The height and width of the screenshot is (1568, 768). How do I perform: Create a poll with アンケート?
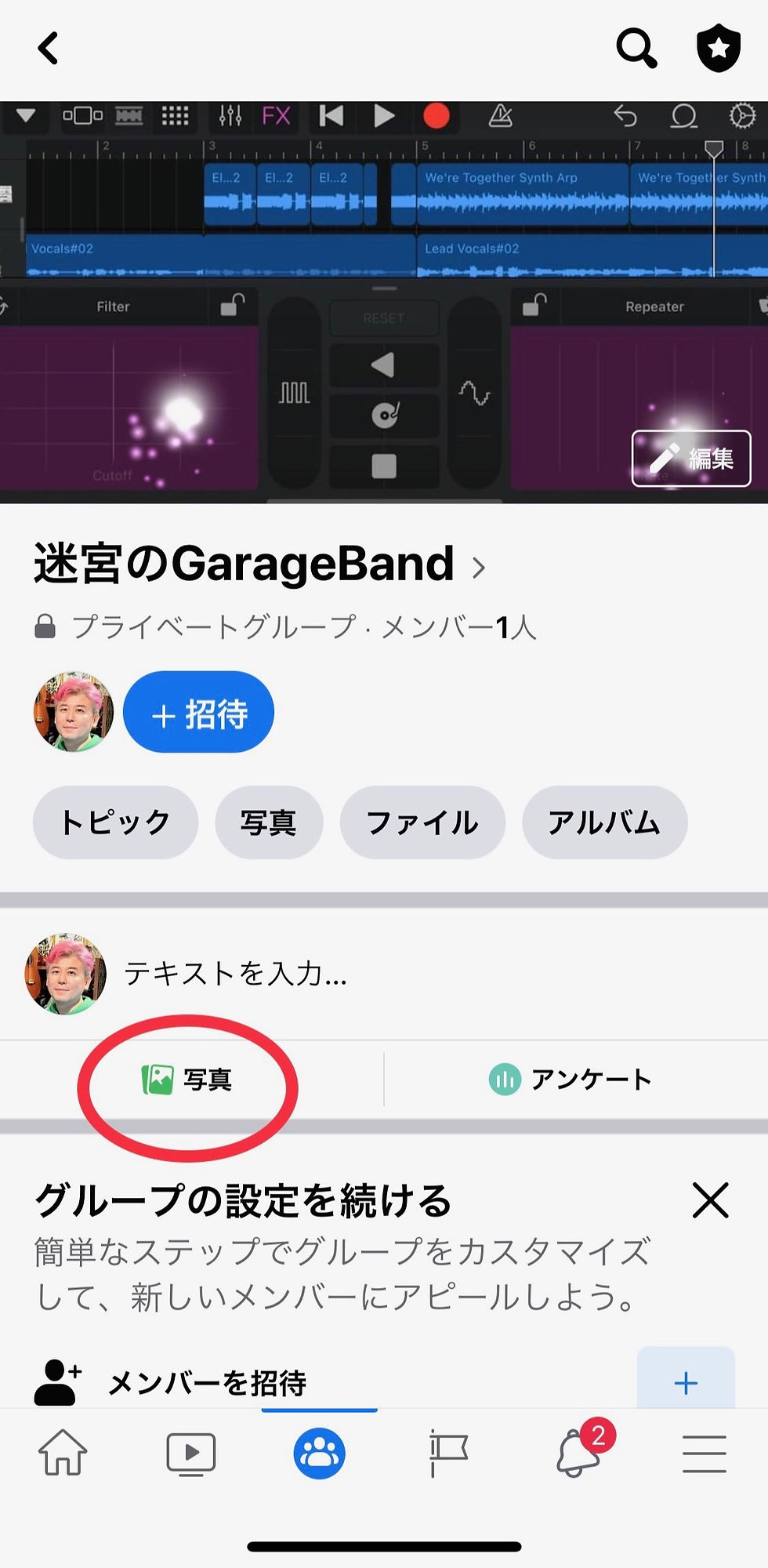click(571, 1080)
